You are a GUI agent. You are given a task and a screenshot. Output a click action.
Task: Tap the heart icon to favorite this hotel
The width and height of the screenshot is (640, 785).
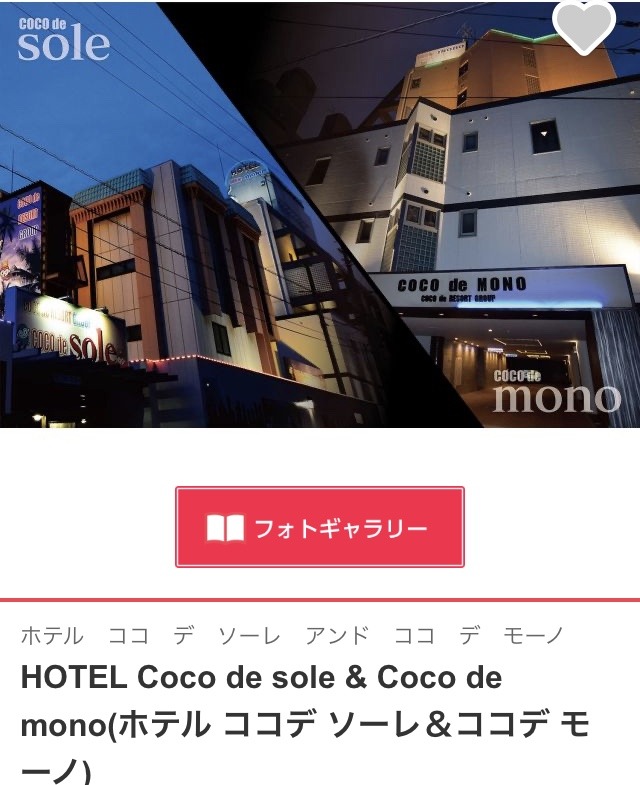tap(584, 24)
